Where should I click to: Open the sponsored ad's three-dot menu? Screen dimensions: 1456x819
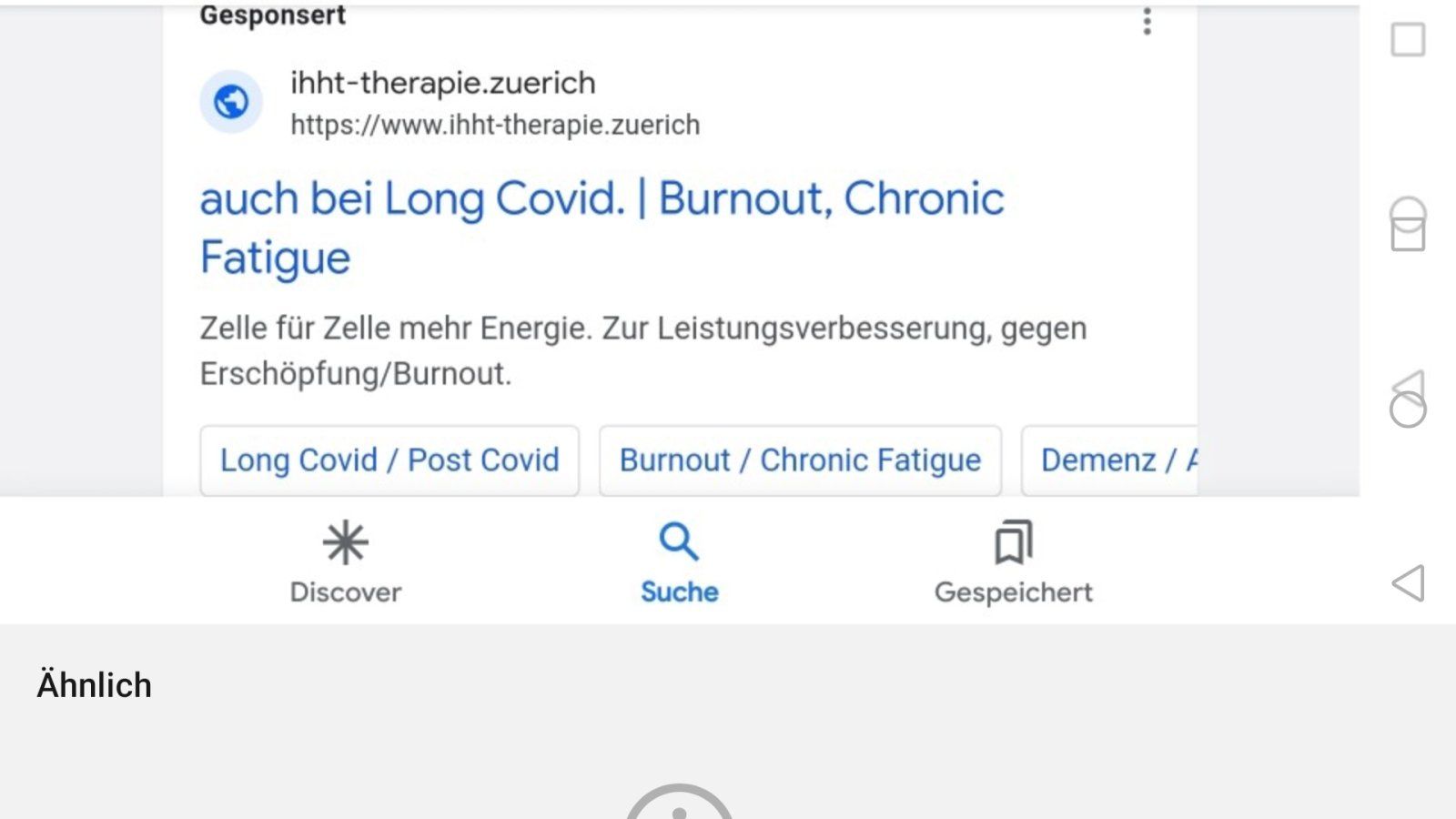tap(1147, 21)
